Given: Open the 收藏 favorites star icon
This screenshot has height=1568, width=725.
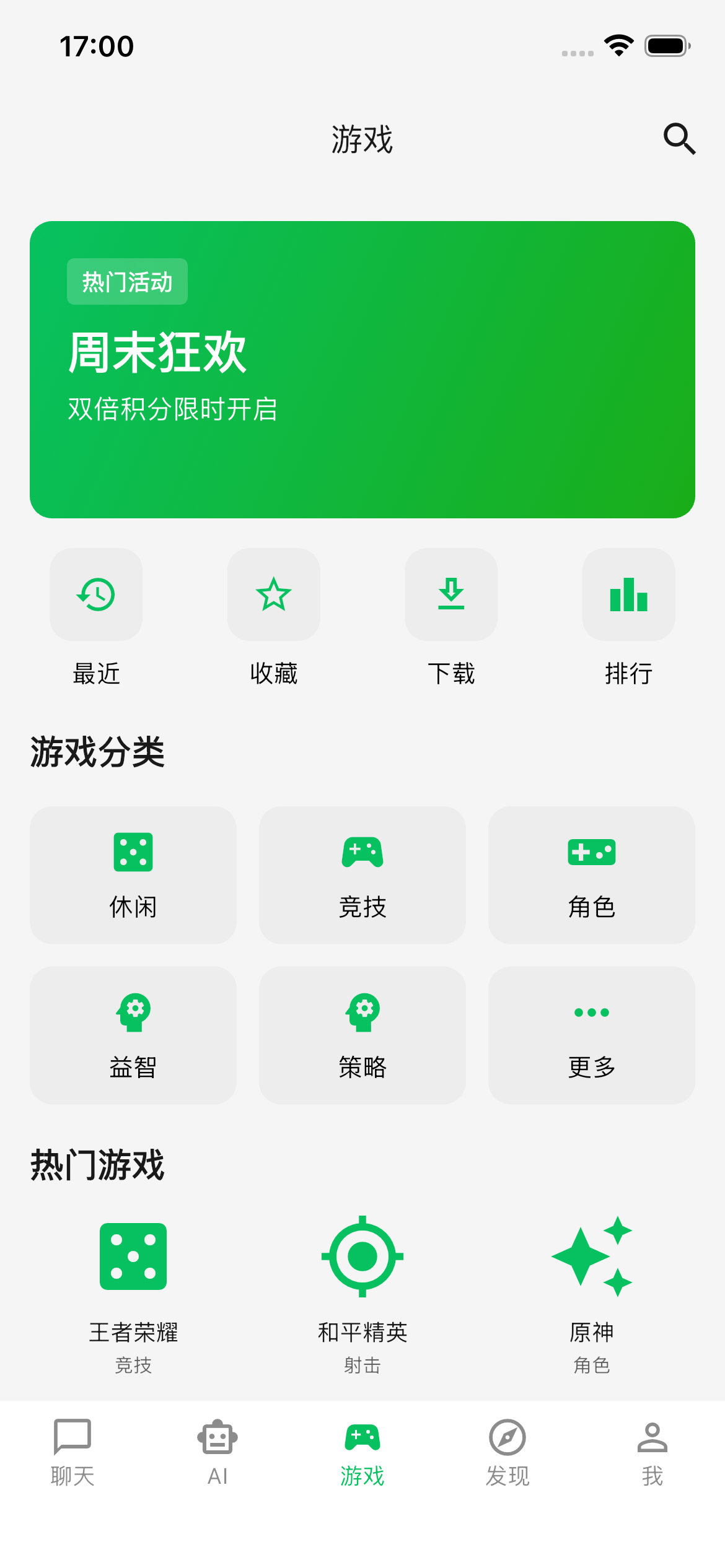Looking at the screenshot, I should click(274, 594).
